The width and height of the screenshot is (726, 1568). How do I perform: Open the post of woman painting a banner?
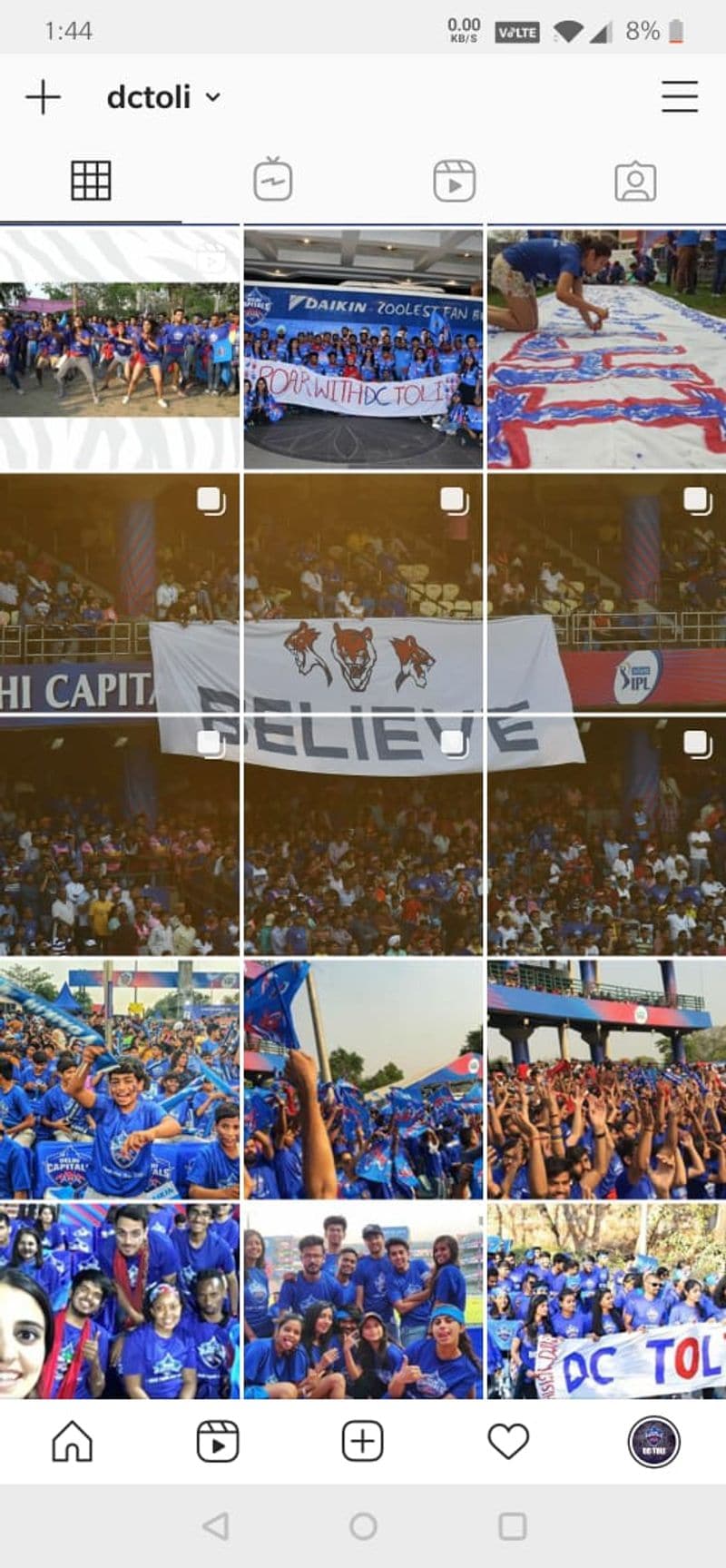[607, 350]
